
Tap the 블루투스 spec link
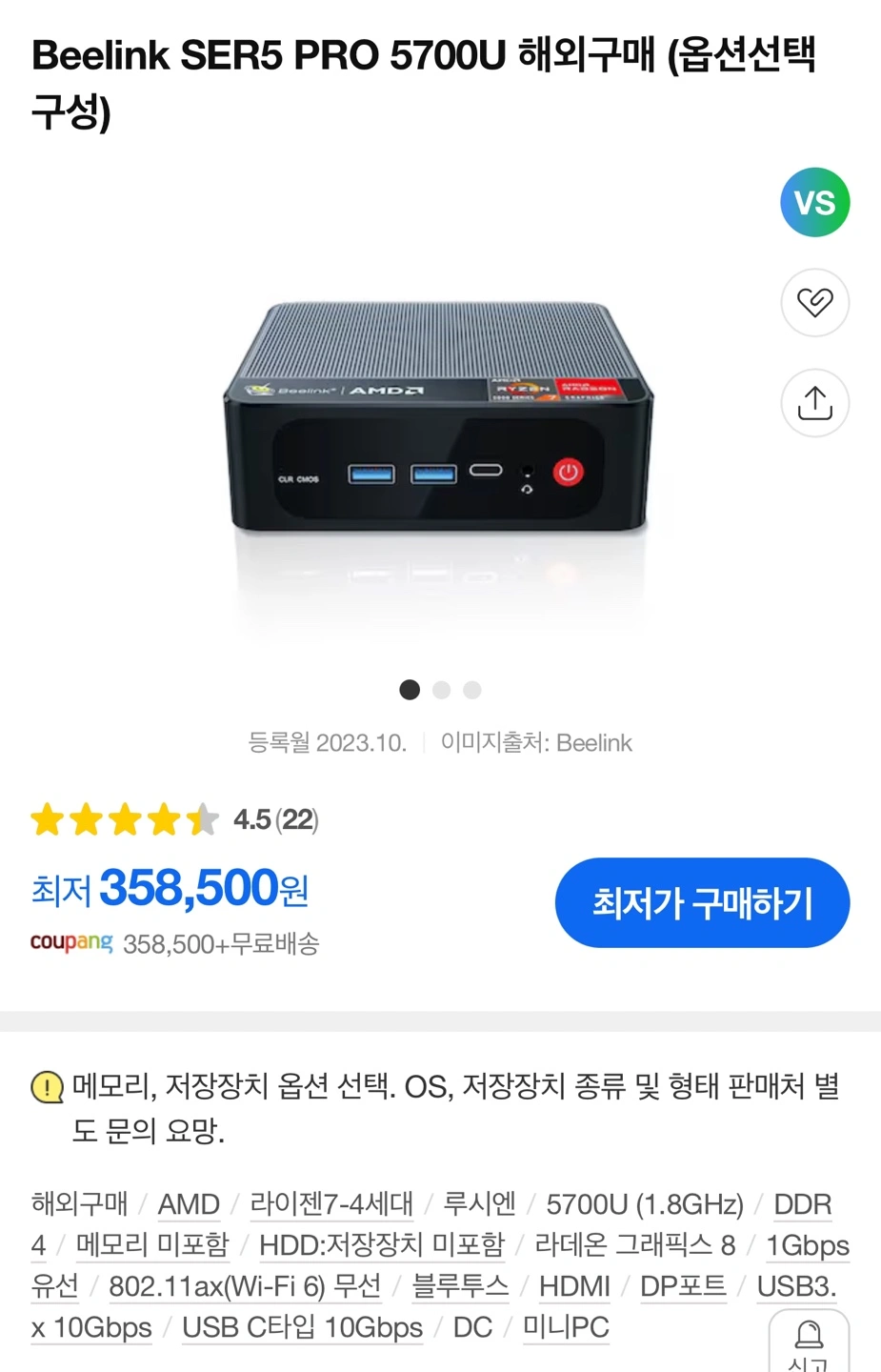coord(460,1286)
